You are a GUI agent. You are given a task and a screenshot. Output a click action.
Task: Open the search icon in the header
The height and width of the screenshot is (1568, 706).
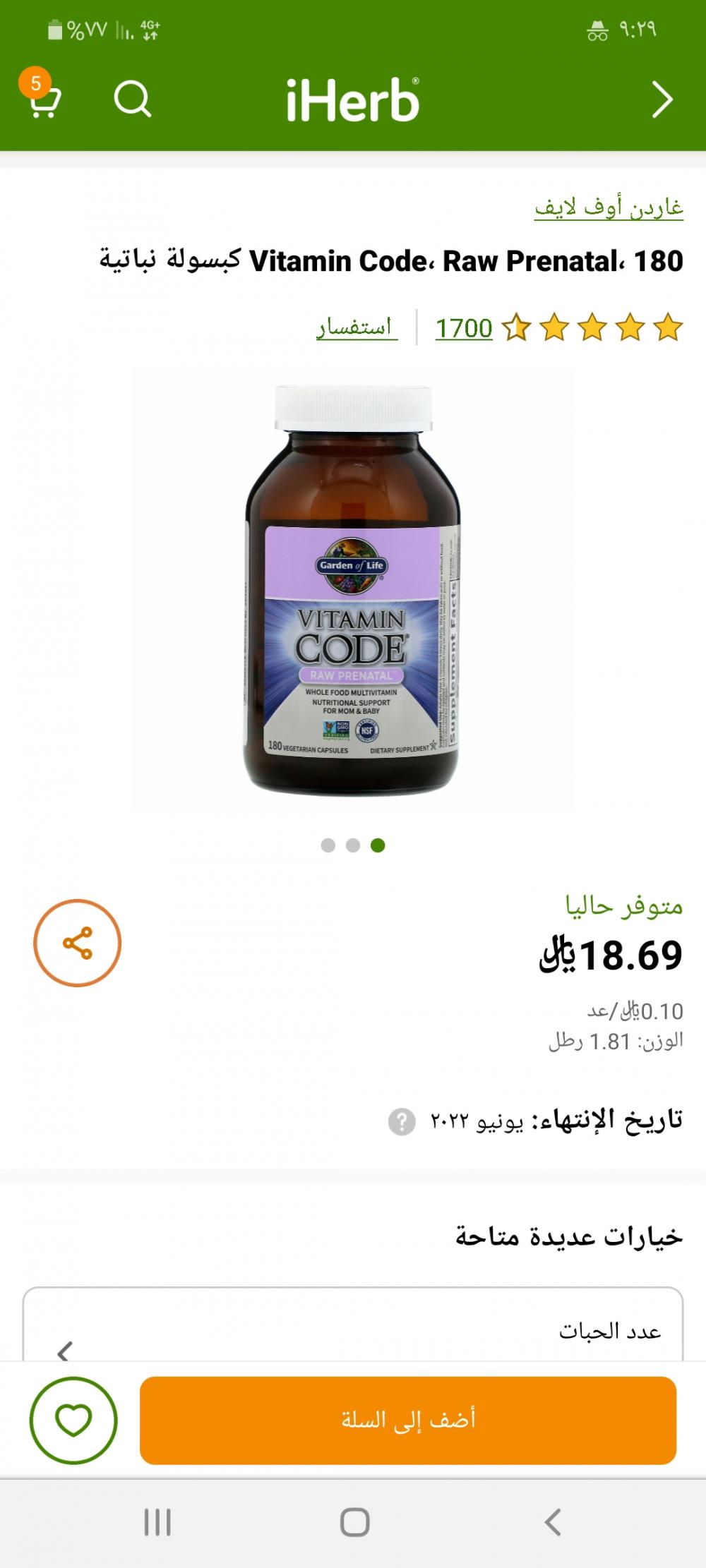click(133, 99)
